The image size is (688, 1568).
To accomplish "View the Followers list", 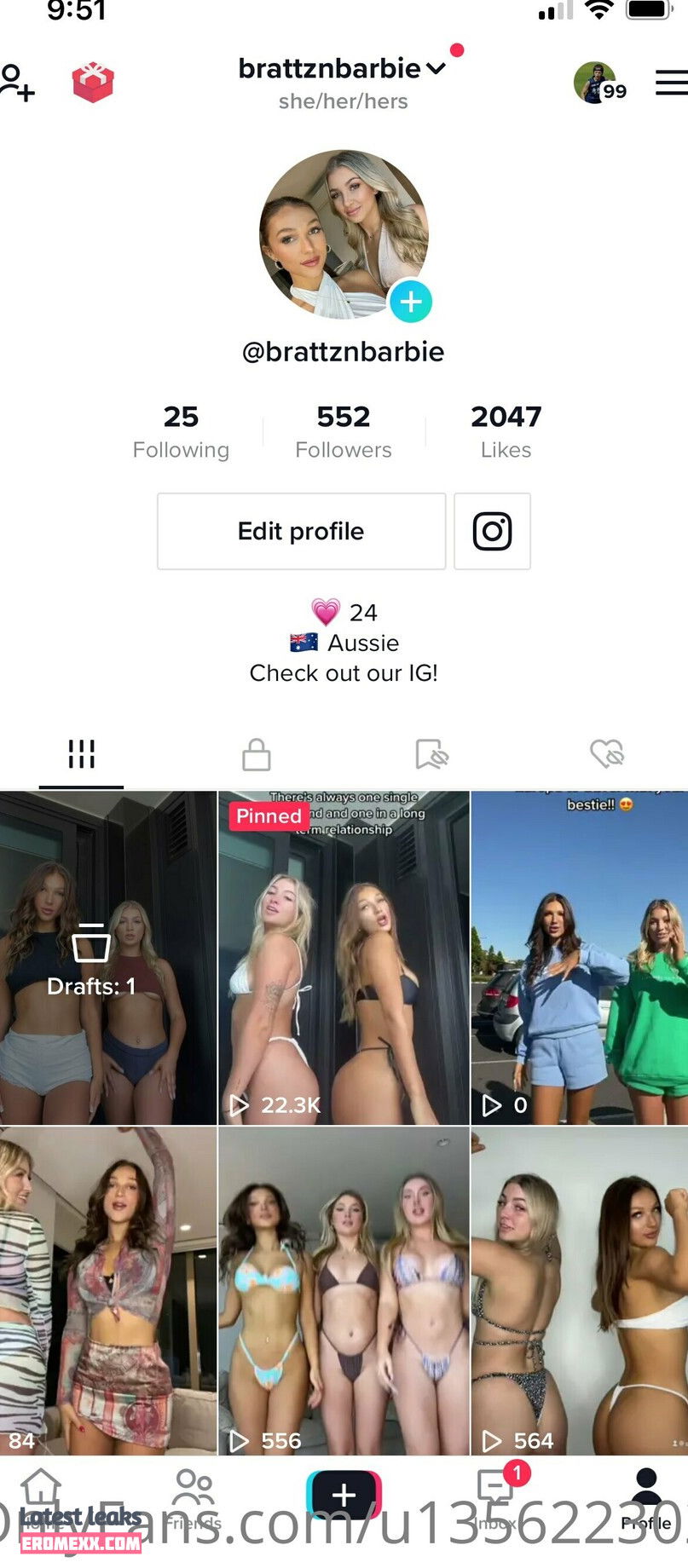I will 344,432.
